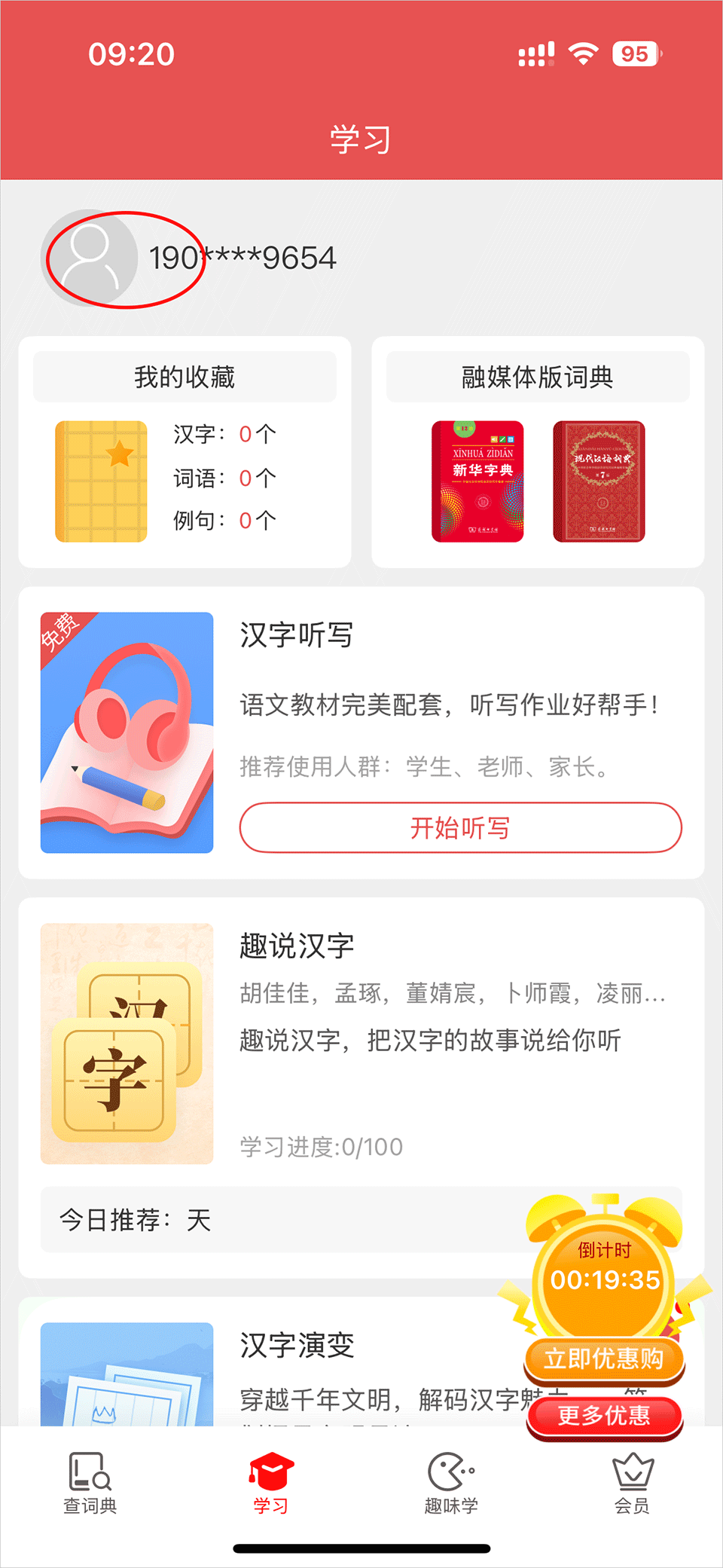The image size is (723, 1568).
Task: Open the 现代汉语词典 red book
Action: point(599,481)
